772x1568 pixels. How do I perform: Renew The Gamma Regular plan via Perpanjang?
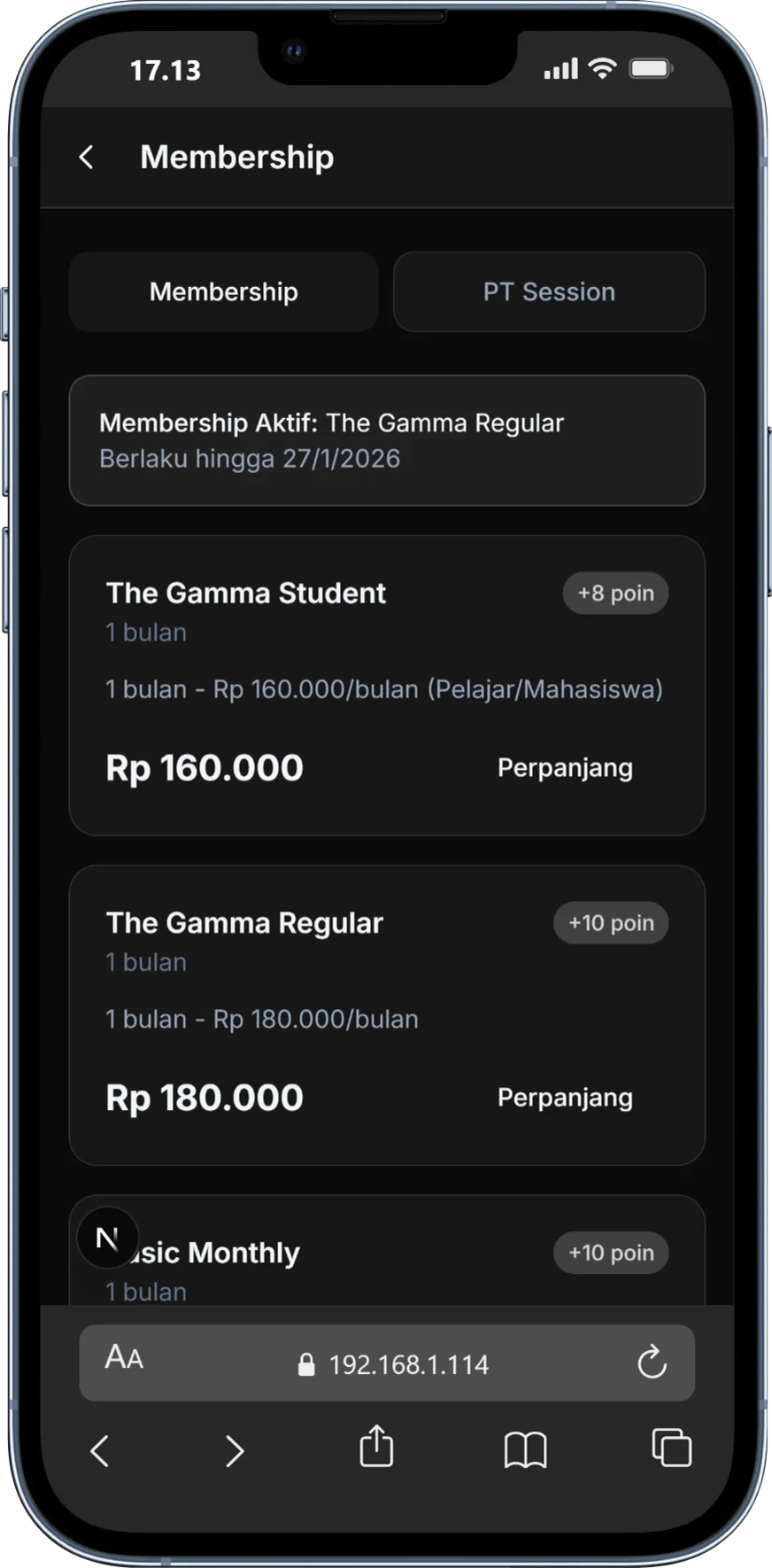[565, 1098]
